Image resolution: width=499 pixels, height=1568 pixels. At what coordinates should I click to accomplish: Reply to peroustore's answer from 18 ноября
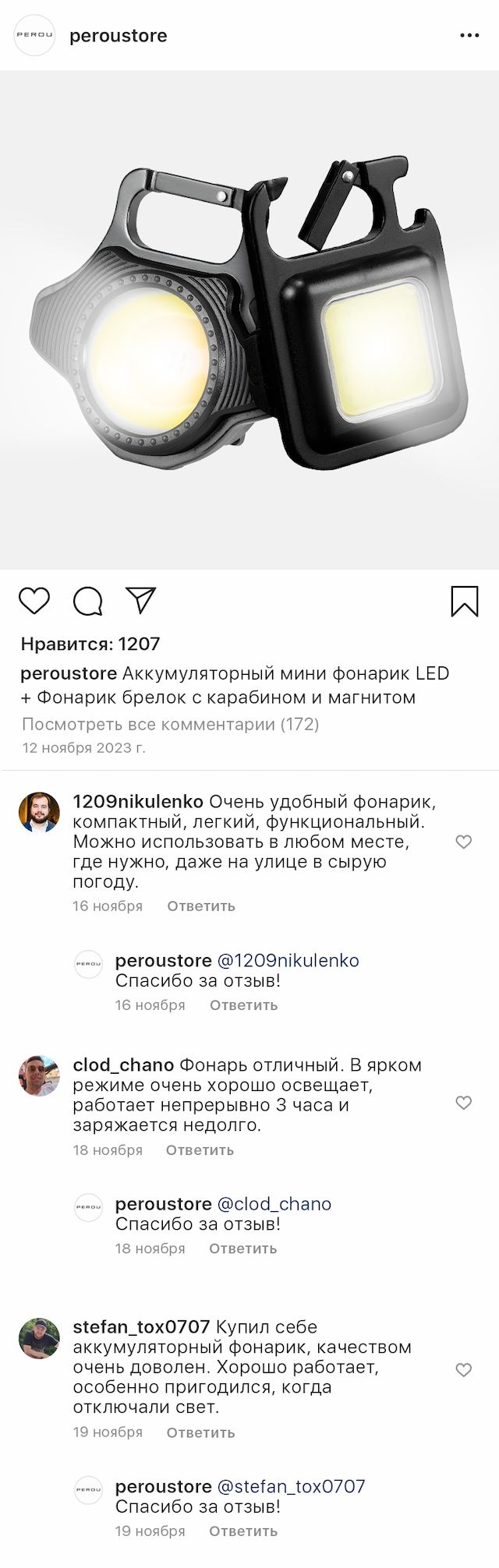click(x=242, y=1248)
